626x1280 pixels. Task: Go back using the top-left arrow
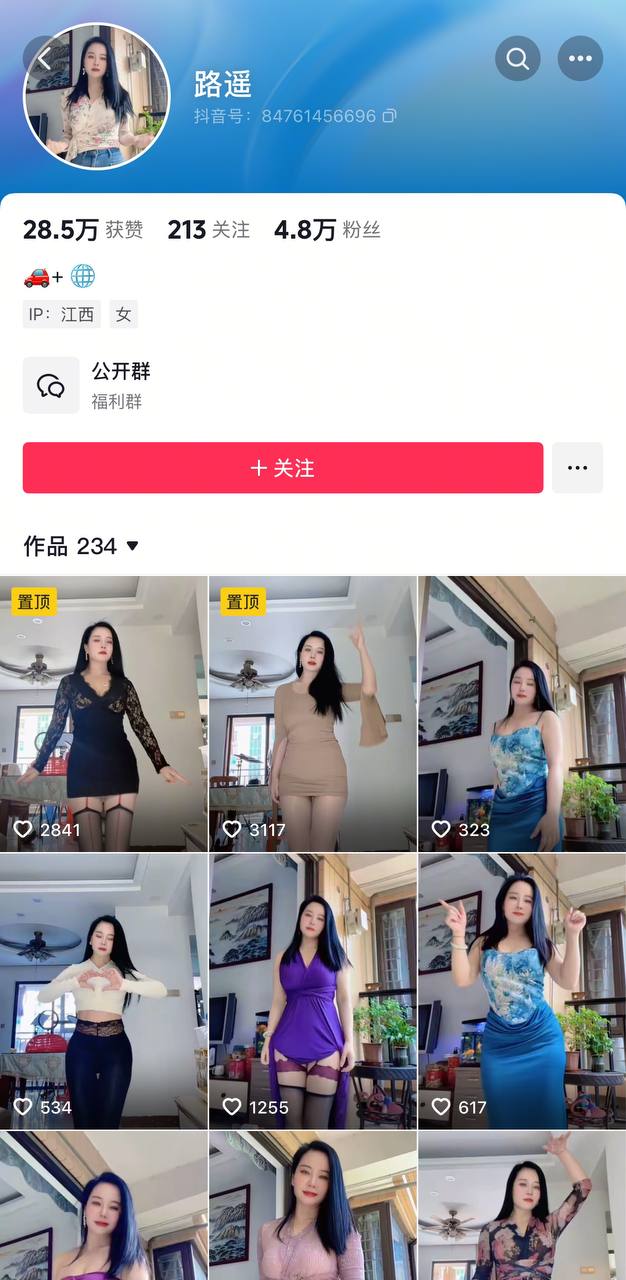coord(44,59)
